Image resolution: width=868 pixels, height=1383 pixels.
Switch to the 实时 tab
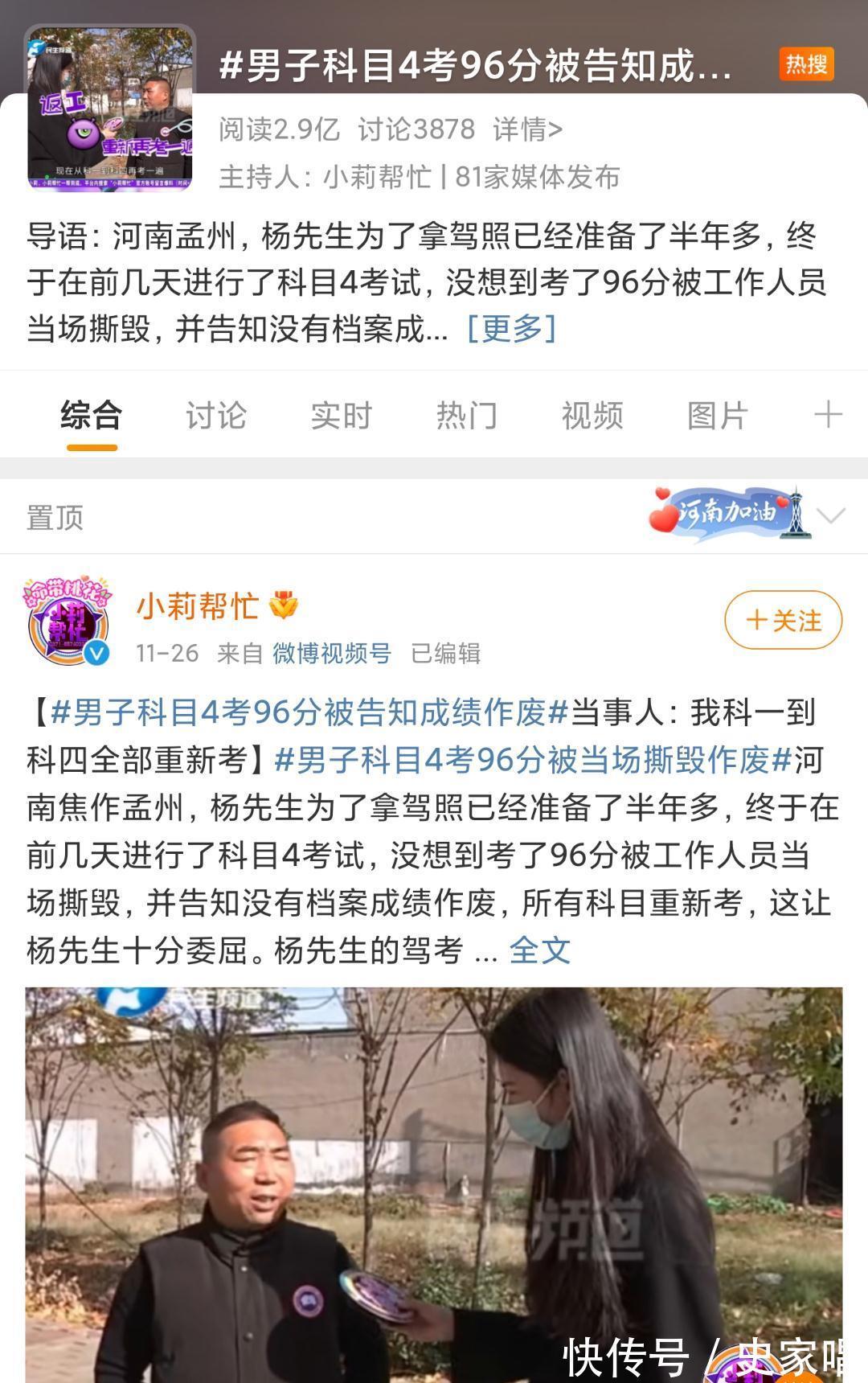(341, 416)
